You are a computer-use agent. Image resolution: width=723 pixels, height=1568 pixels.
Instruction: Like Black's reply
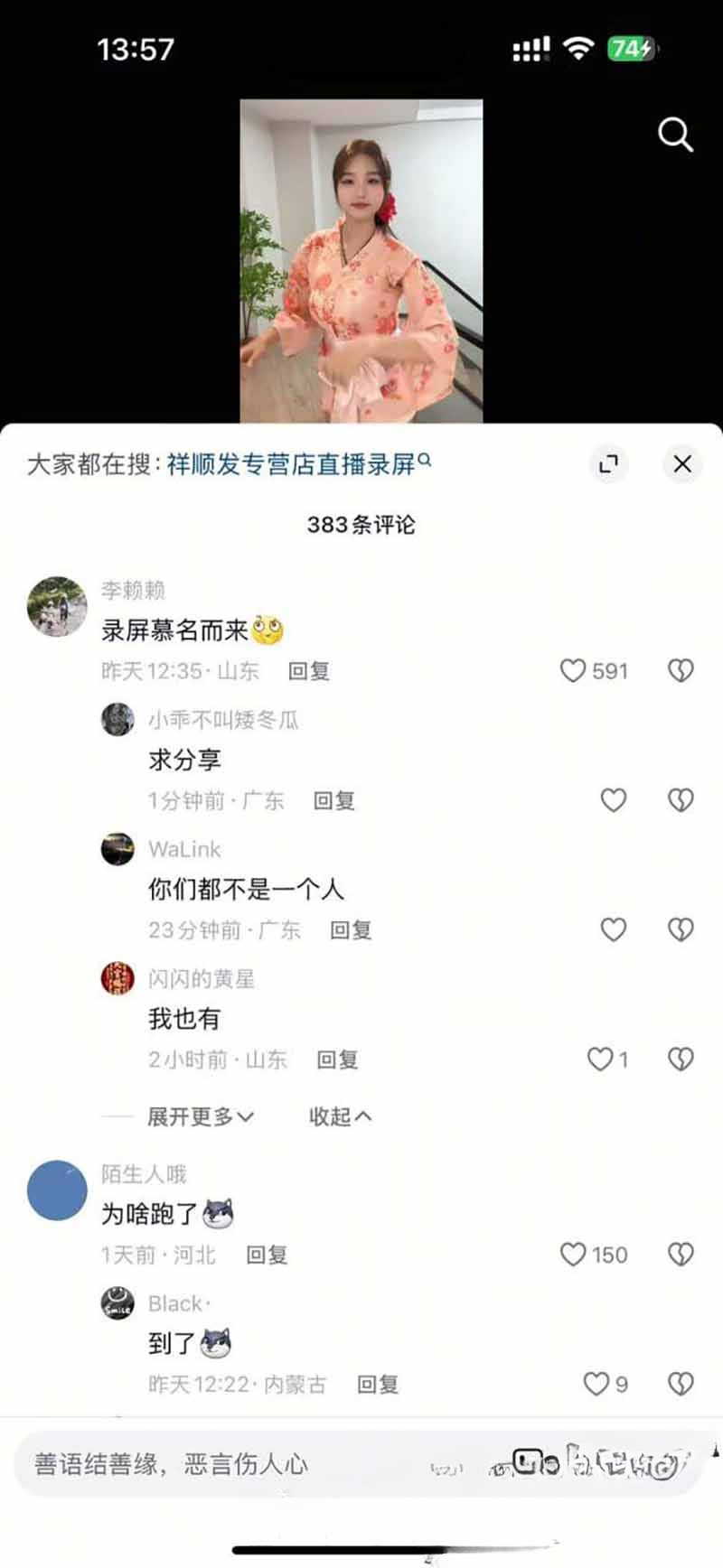[596, 1384]
